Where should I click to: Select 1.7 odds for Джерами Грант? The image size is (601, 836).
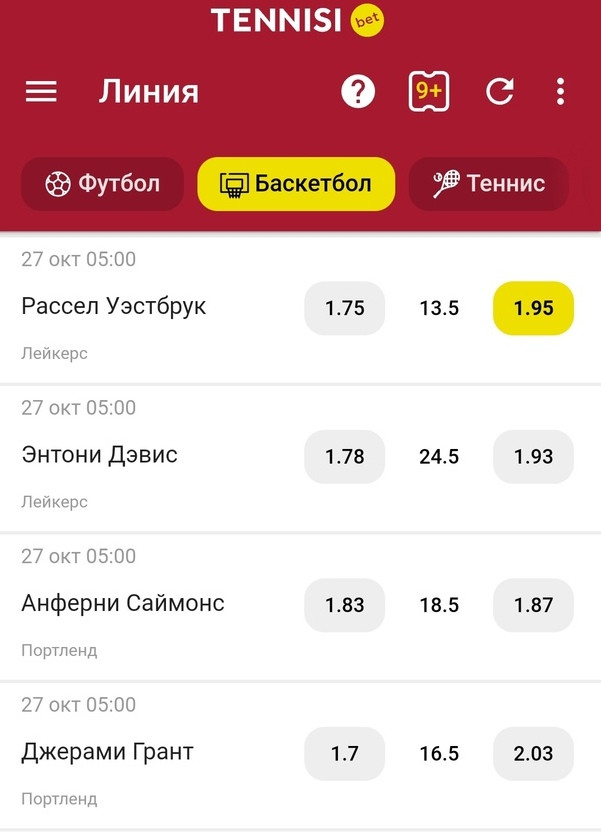(345, 754)
